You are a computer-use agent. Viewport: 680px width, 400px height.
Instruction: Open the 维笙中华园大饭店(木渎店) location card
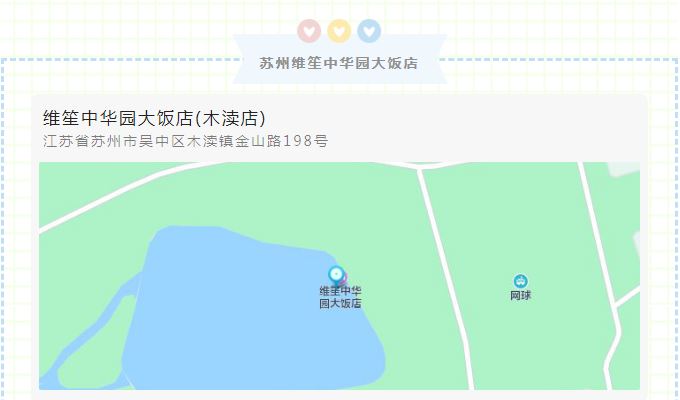click(155, 119)
